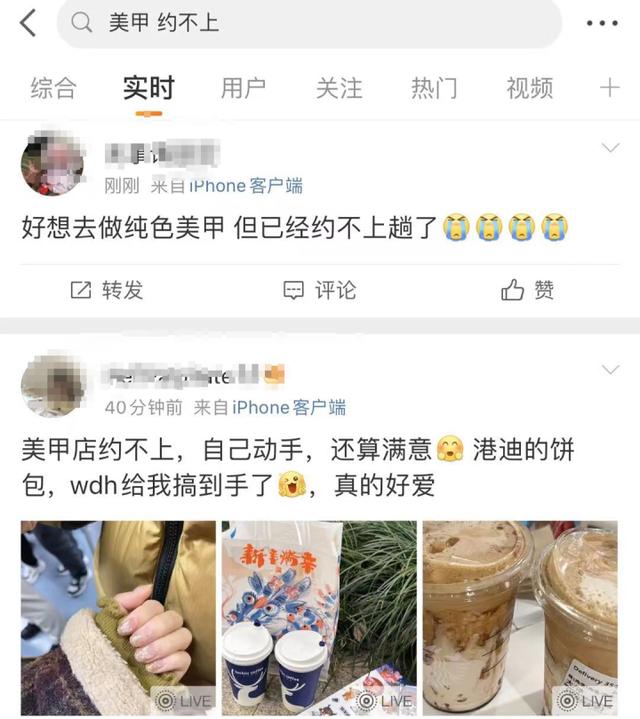Expand the chevron on the 刚刚 post

[x=609, y=149]
